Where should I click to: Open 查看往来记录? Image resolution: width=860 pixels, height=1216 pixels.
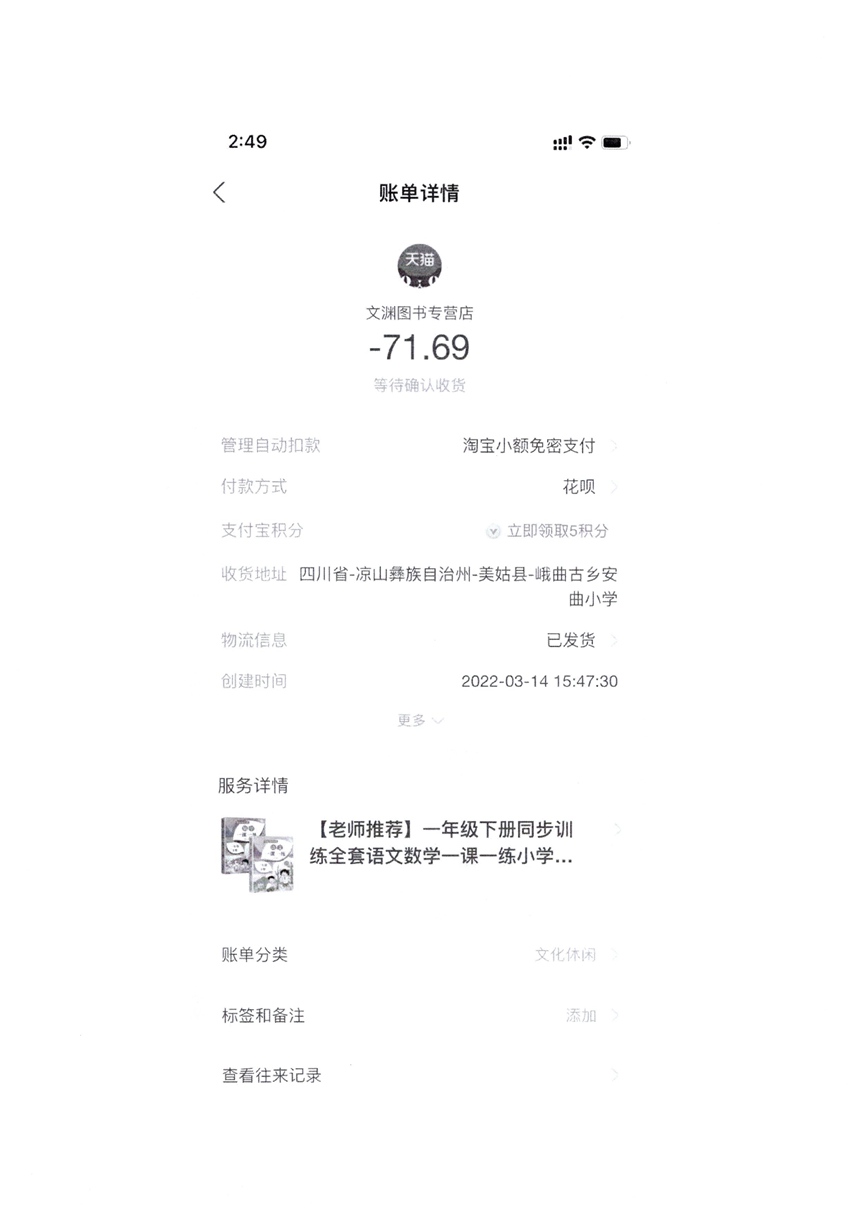click(x=420, y=1076)
